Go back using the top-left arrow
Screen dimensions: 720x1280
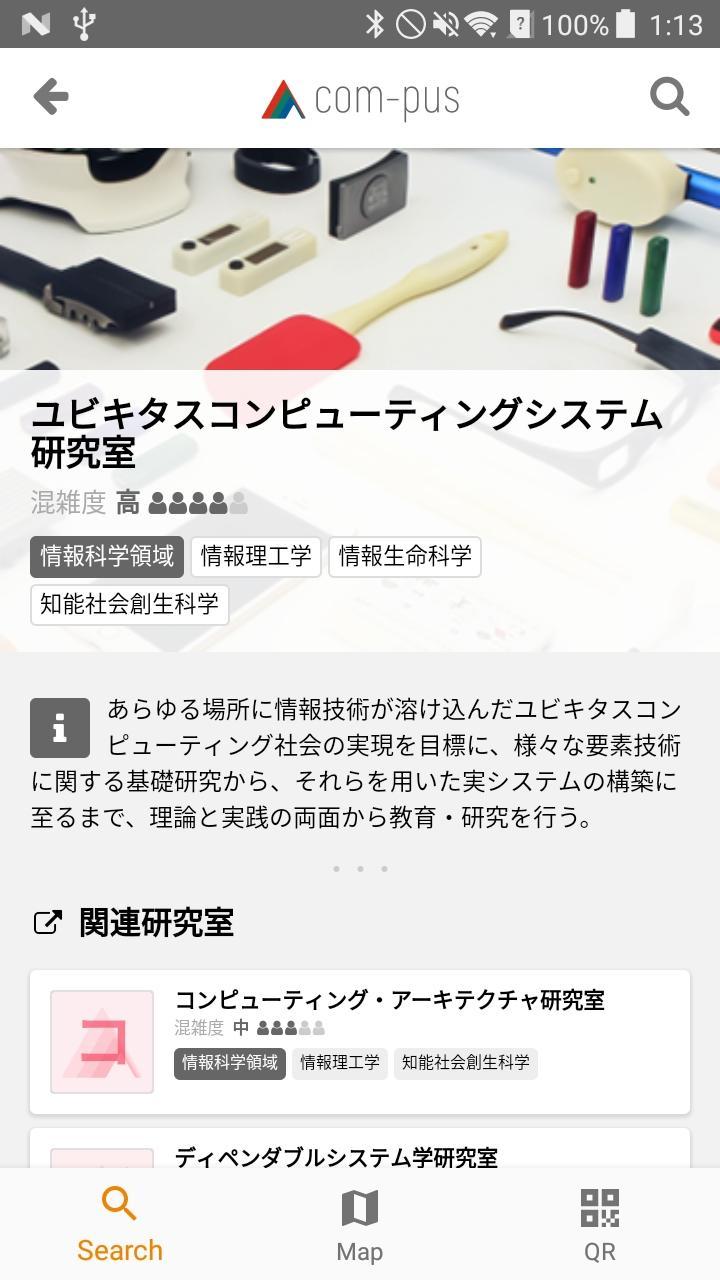pos(51,97)
